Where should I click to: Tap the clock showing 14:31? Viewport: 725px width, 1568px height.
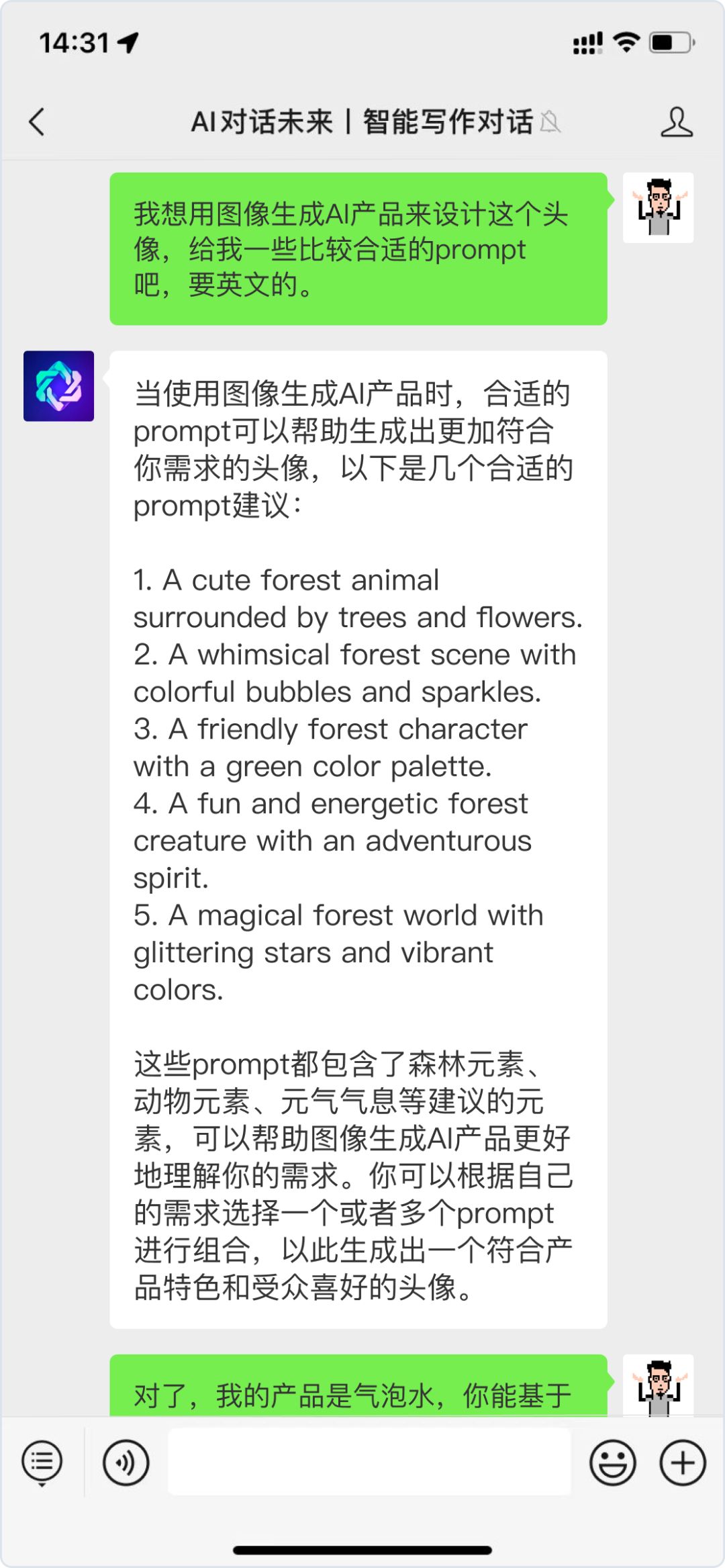tap(74, 42)
